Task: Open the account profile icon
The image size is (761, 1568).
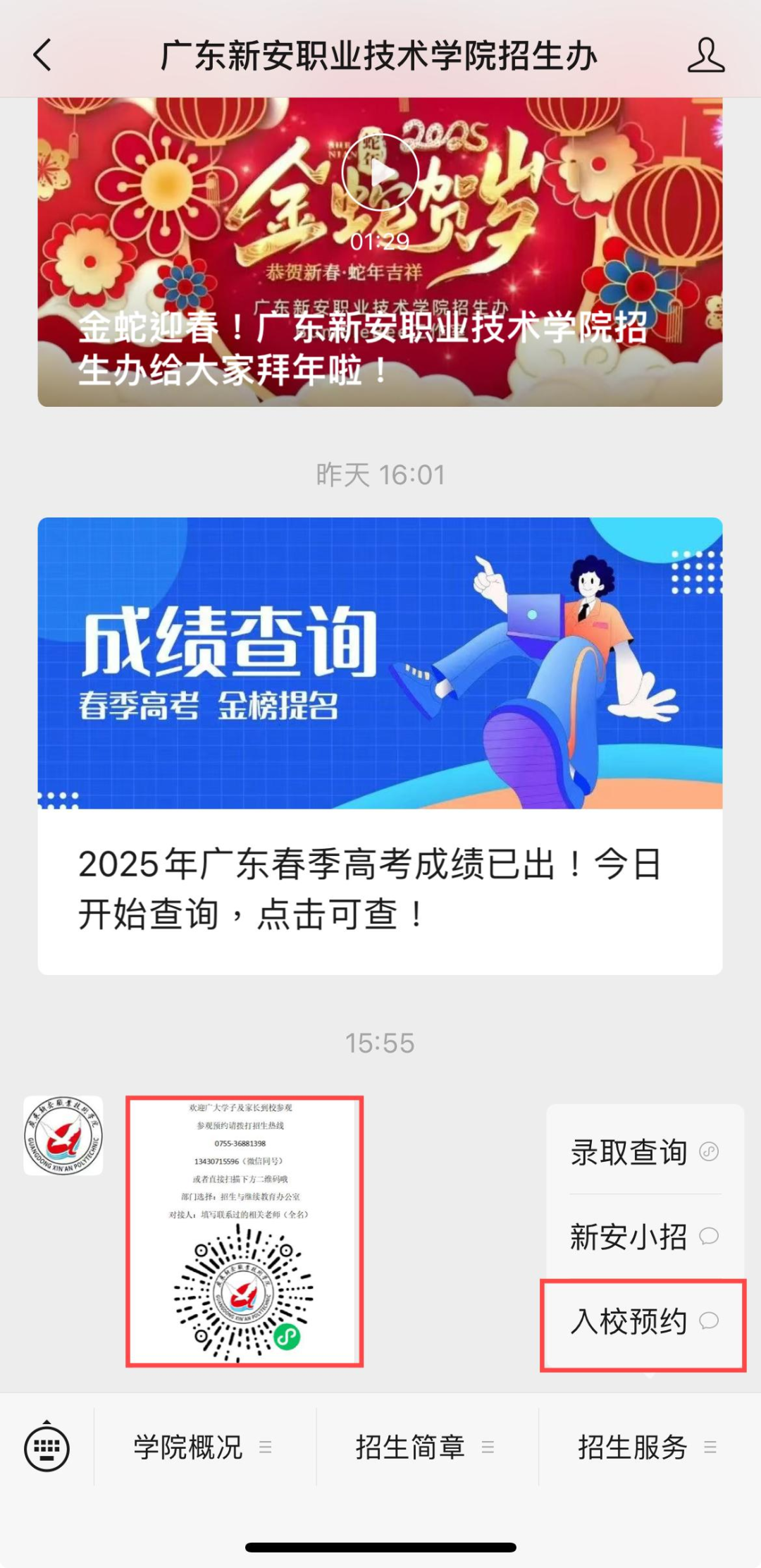Action: coord(705,55)
